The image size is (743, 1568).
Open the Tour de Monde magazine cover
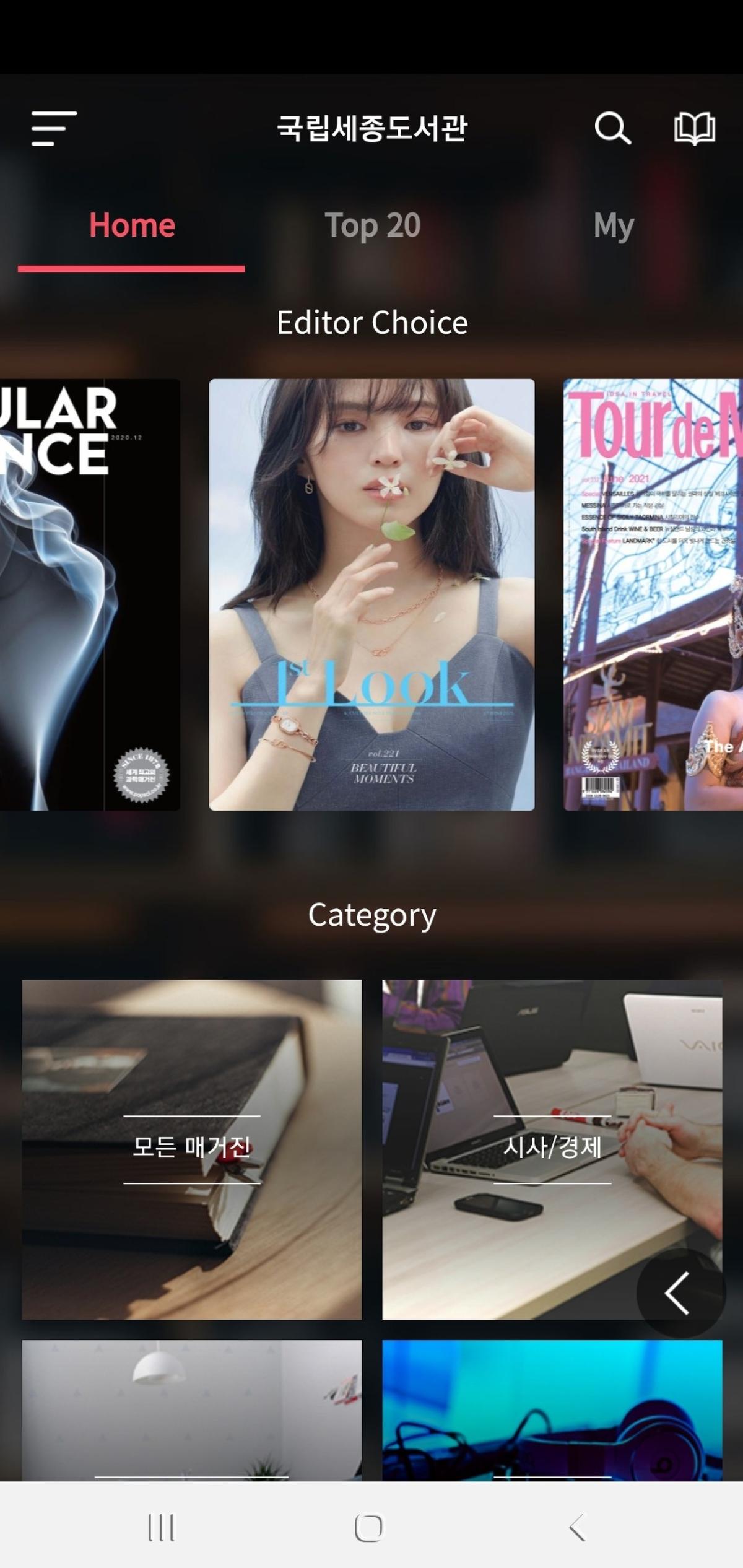tap(653, 595)
